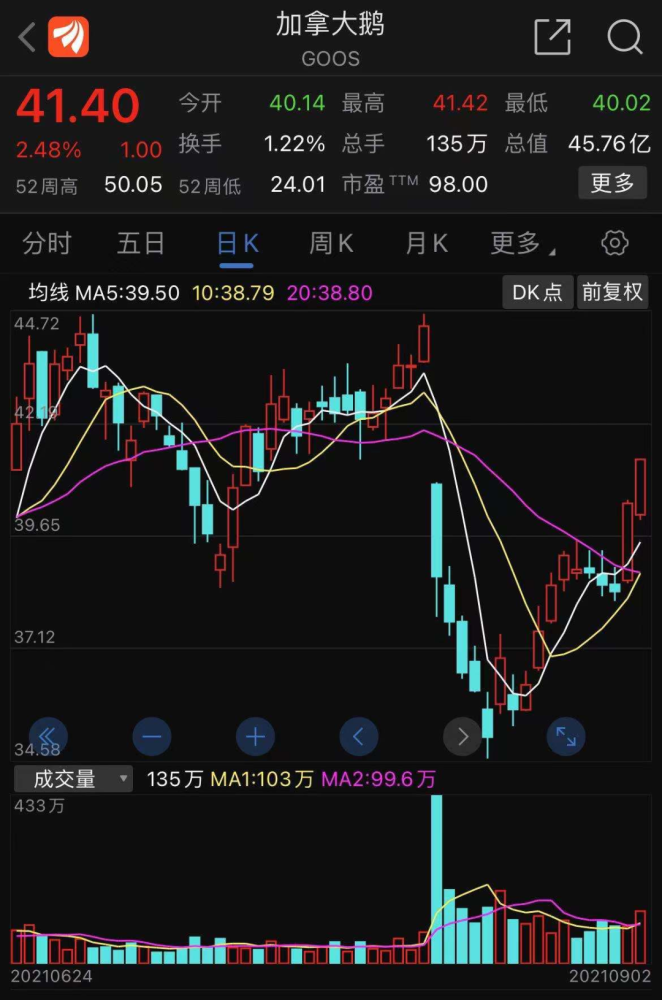Viewport: 662px width, 1000px height.
Task: Tap the 更多 button in quote details
Action: [612, 183]
